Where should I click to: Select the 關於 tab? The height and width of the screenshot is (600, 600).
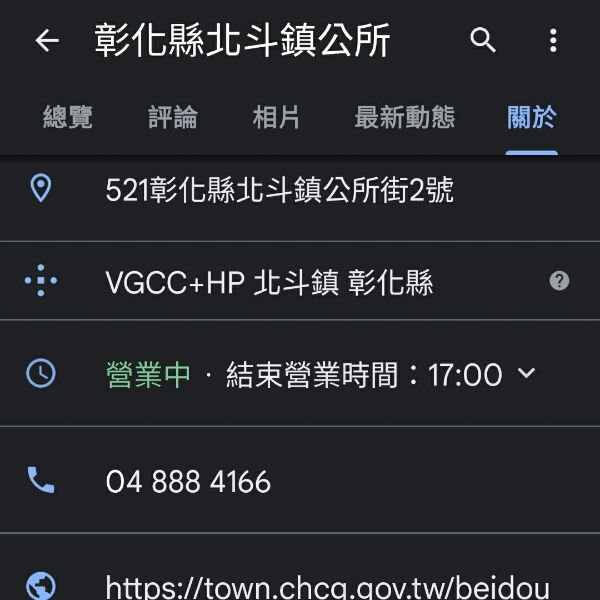532,118
